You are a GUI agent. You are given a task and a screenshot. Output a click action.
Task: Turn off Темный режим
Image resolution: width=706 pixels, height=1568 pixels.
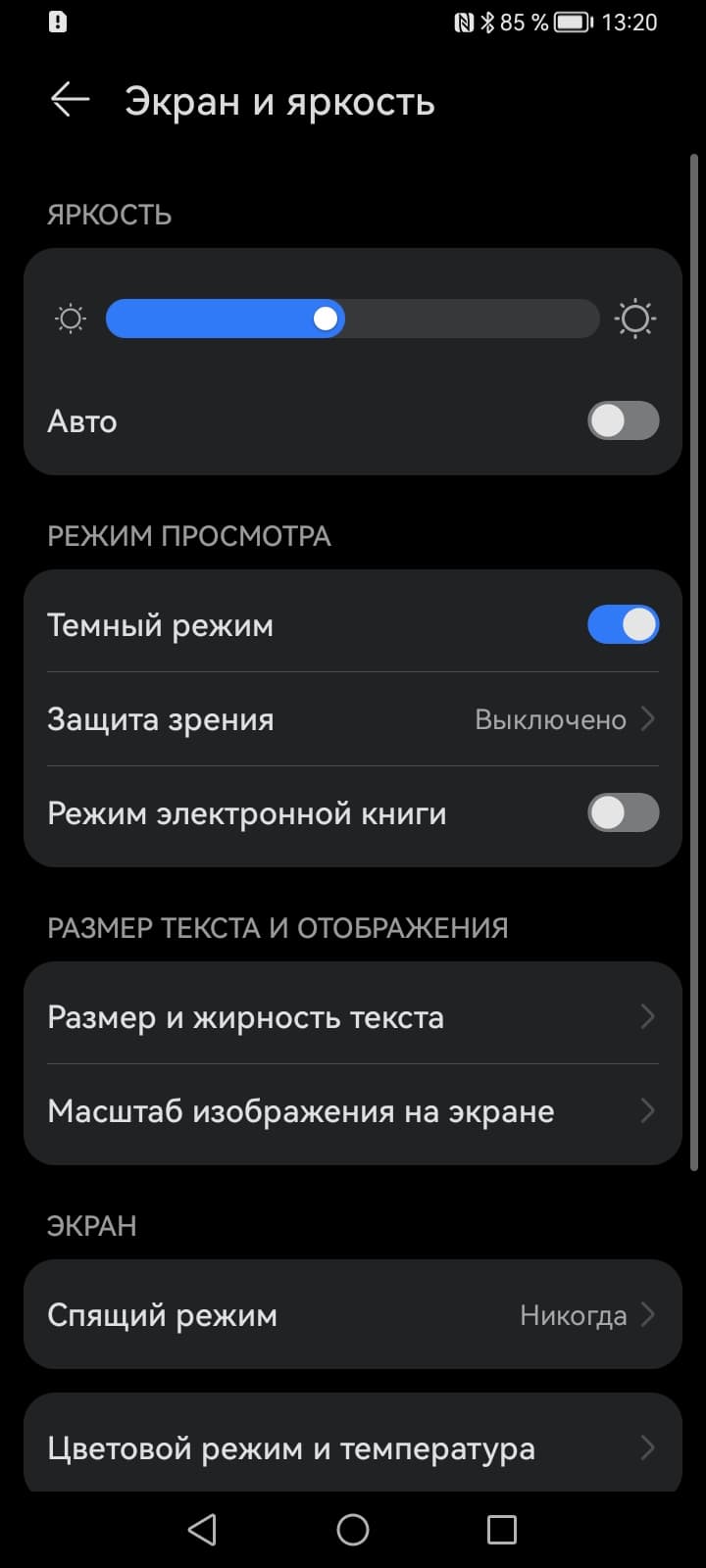pos(623,625)
